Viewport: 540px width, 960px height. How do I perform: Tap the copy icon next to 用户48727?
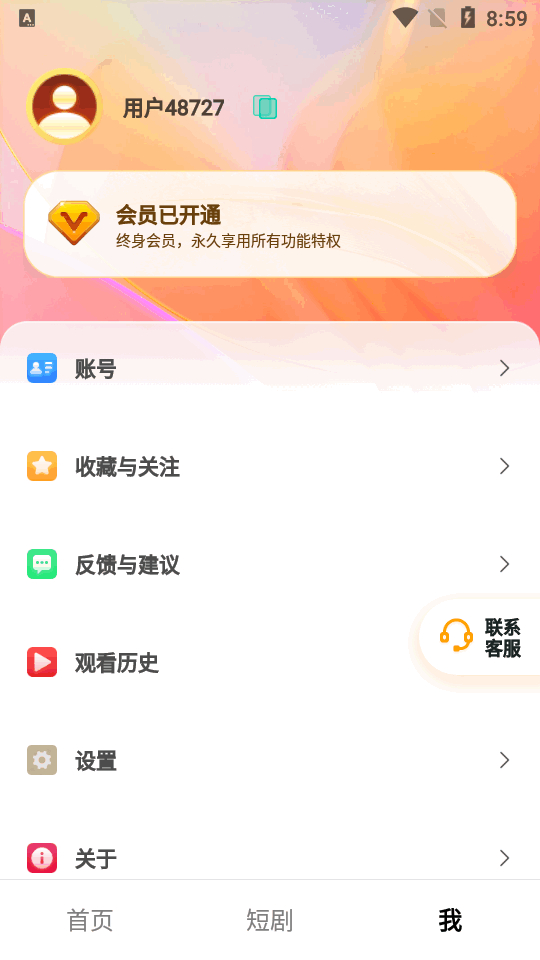tap(265, 107)
